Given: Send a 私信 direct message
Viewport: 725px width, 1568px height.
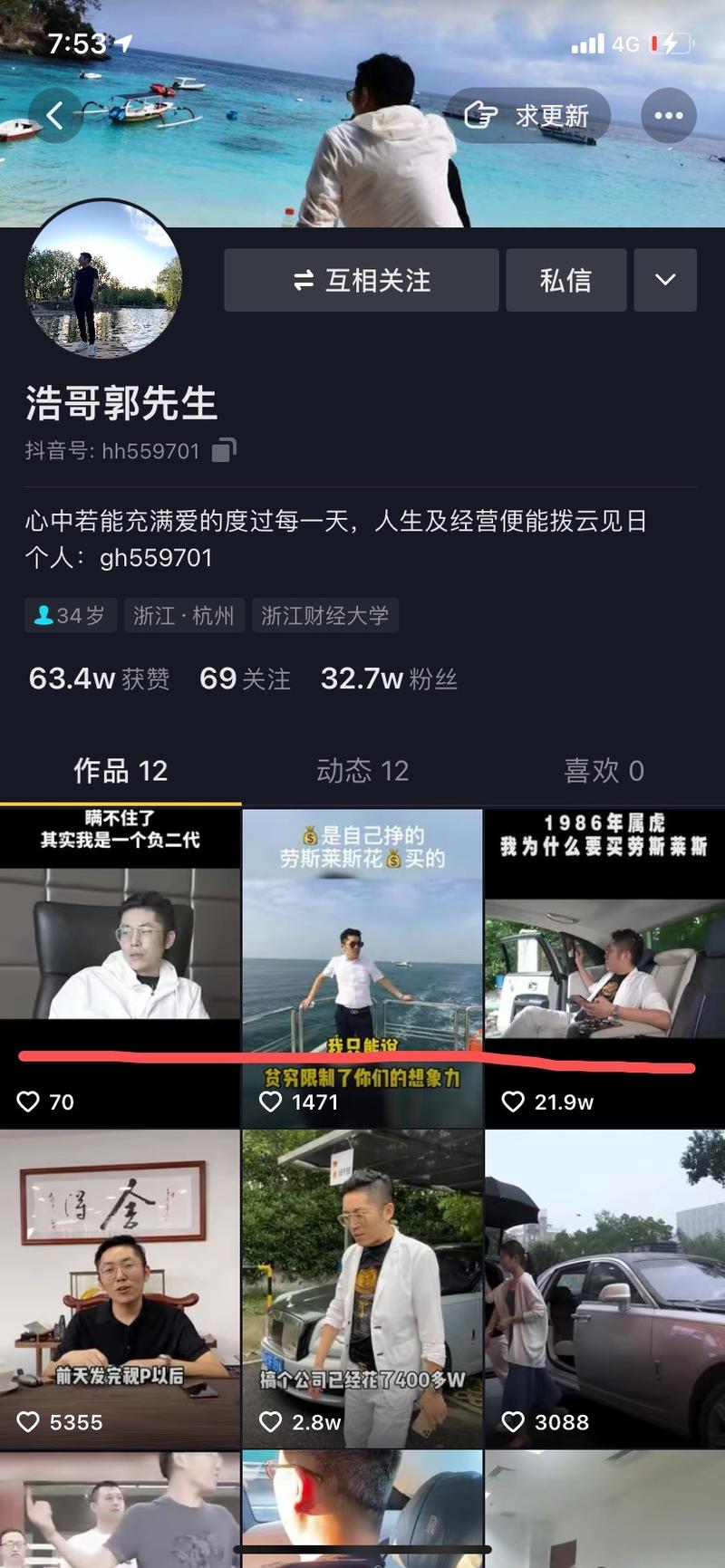Looking at the screenshot, I should pos(565,280).
